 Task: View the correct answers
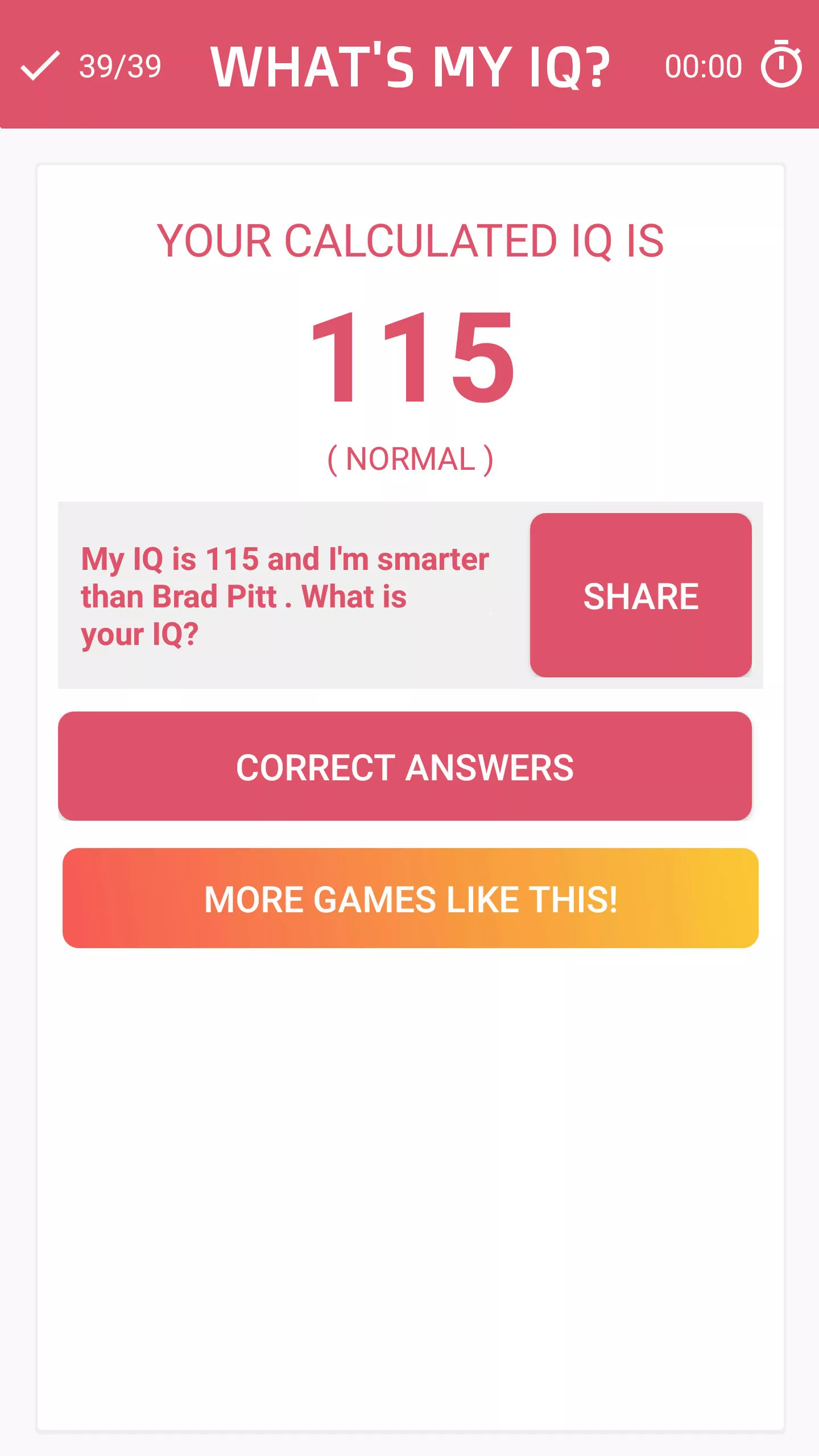pyautogui.click(x=405, y=766)
